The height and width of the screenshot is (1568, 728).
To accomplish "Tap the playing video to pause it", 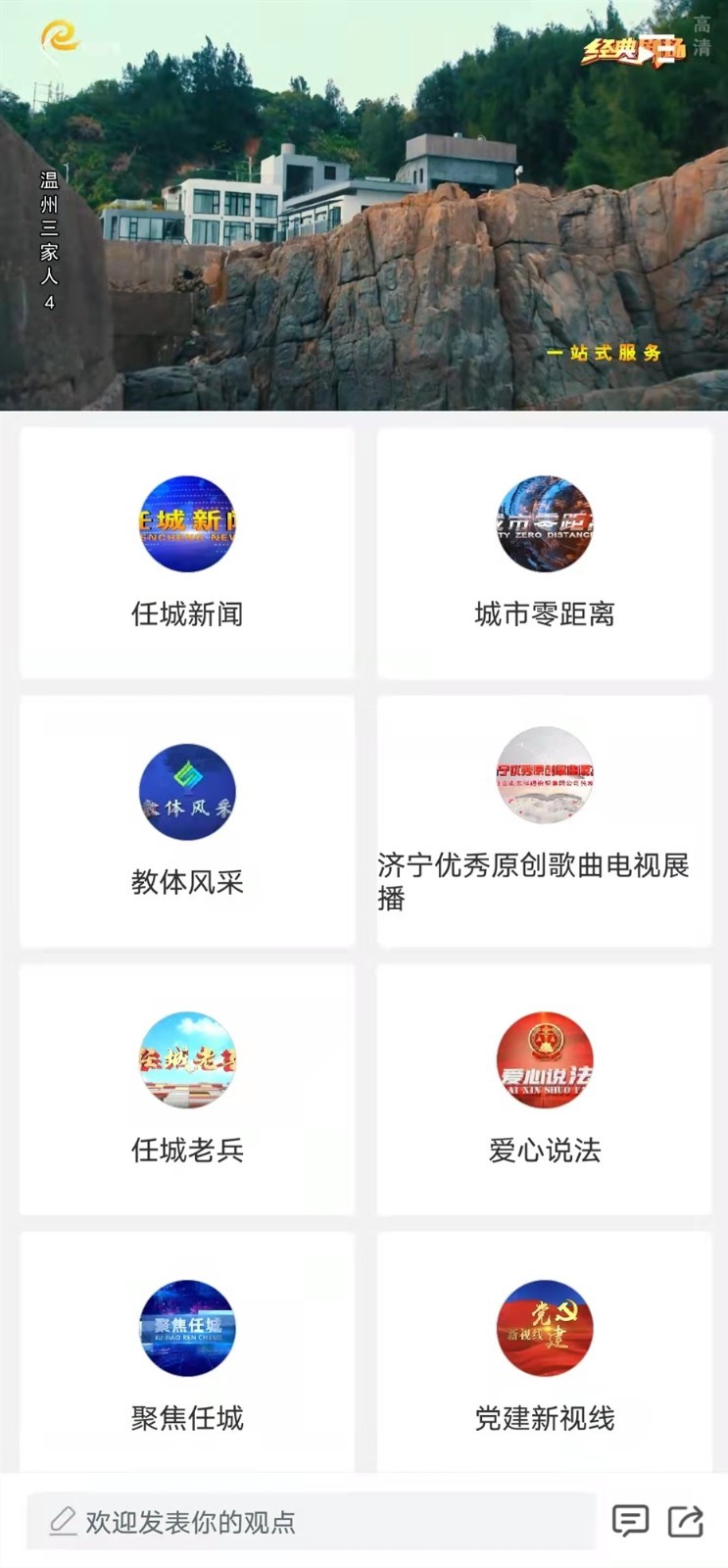I will pos(364,206).
